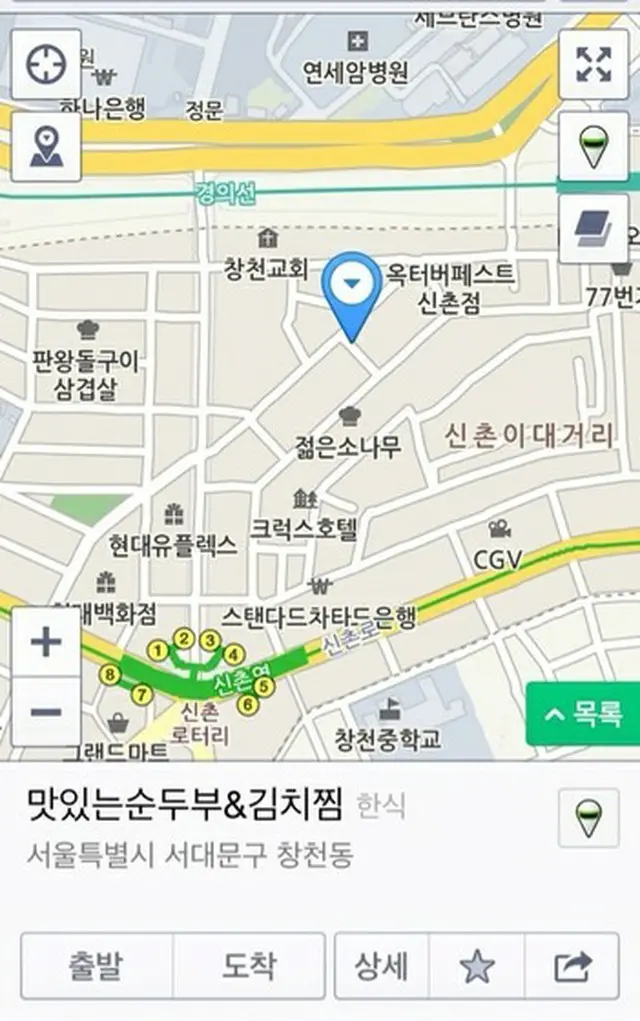Open the map pin location button
Image resolution: width=640 pixels, height=1021 pixels.
[x=45, y=147]
